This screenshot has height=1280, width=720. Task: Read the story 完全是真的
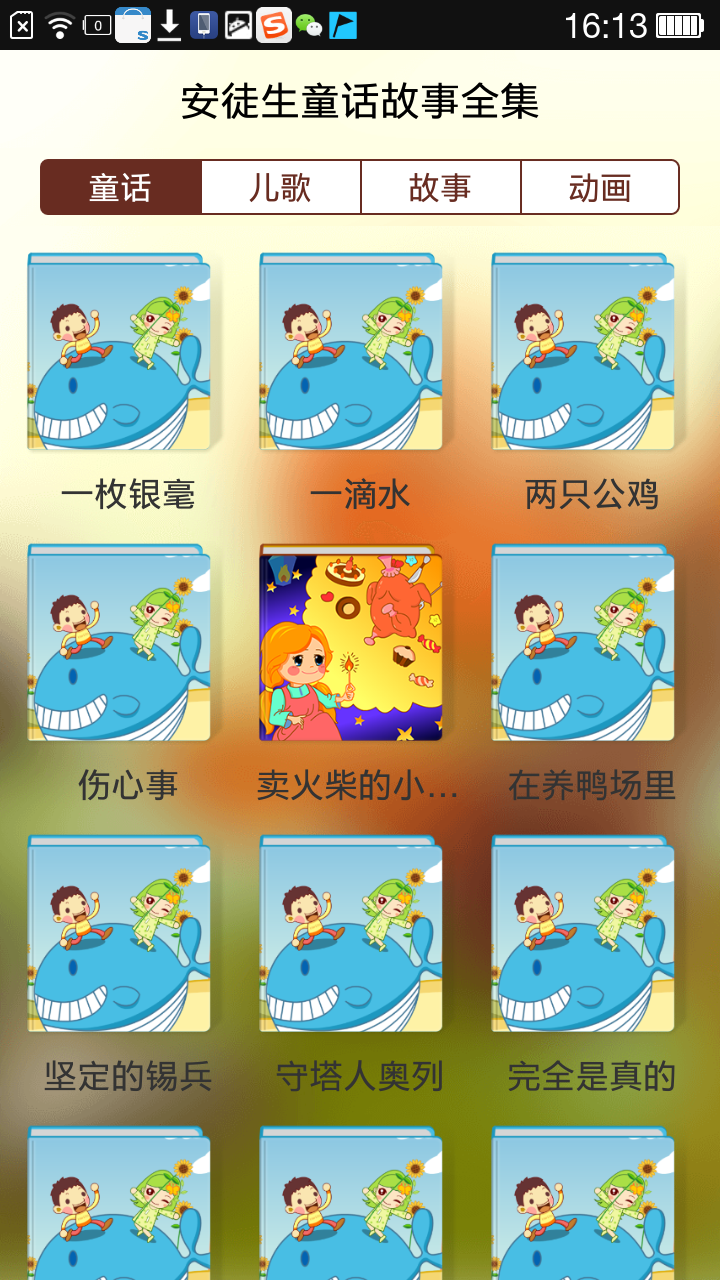pyautogui.click(x=584, y=934)
